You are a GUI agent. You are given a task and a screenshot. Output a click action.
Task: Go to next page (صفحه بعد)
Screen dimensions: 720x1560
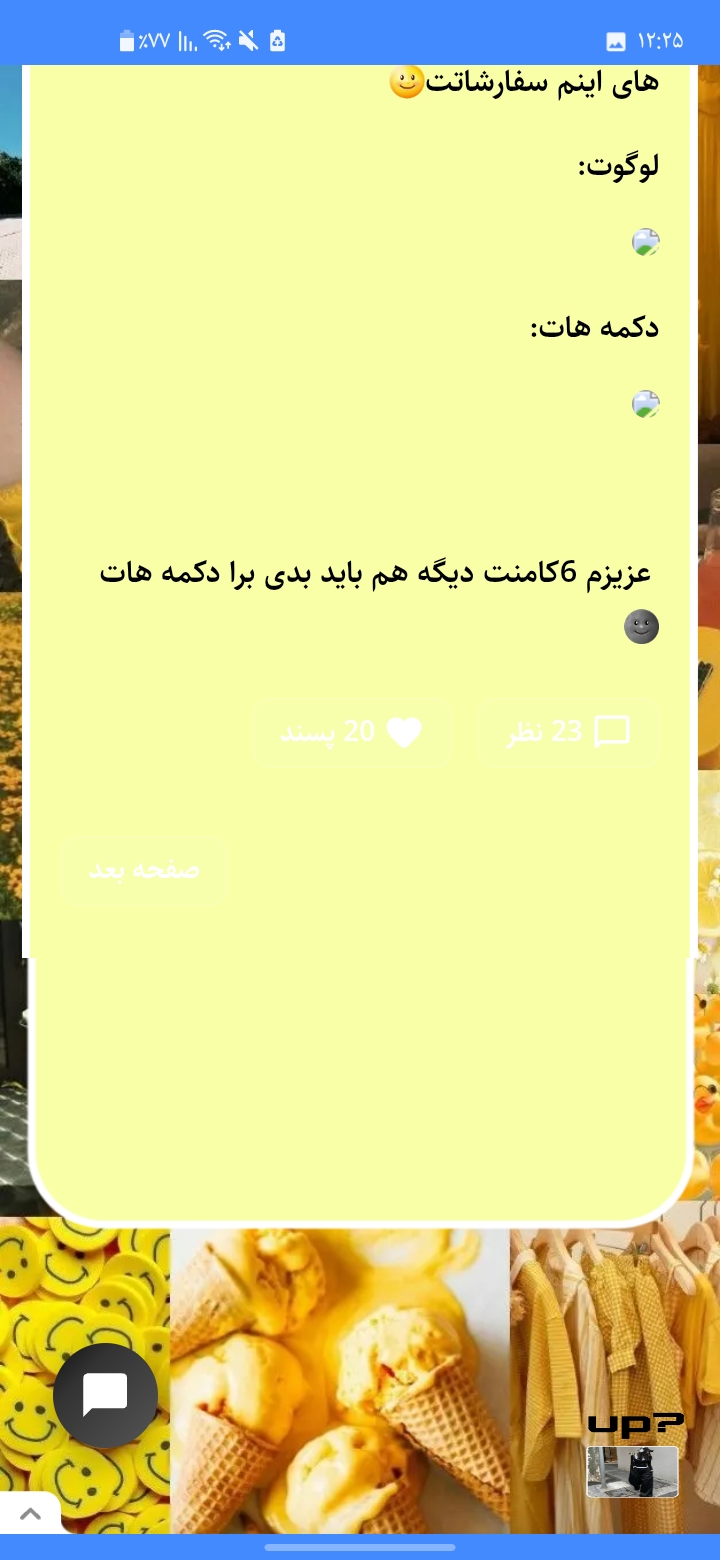[145, 871]
